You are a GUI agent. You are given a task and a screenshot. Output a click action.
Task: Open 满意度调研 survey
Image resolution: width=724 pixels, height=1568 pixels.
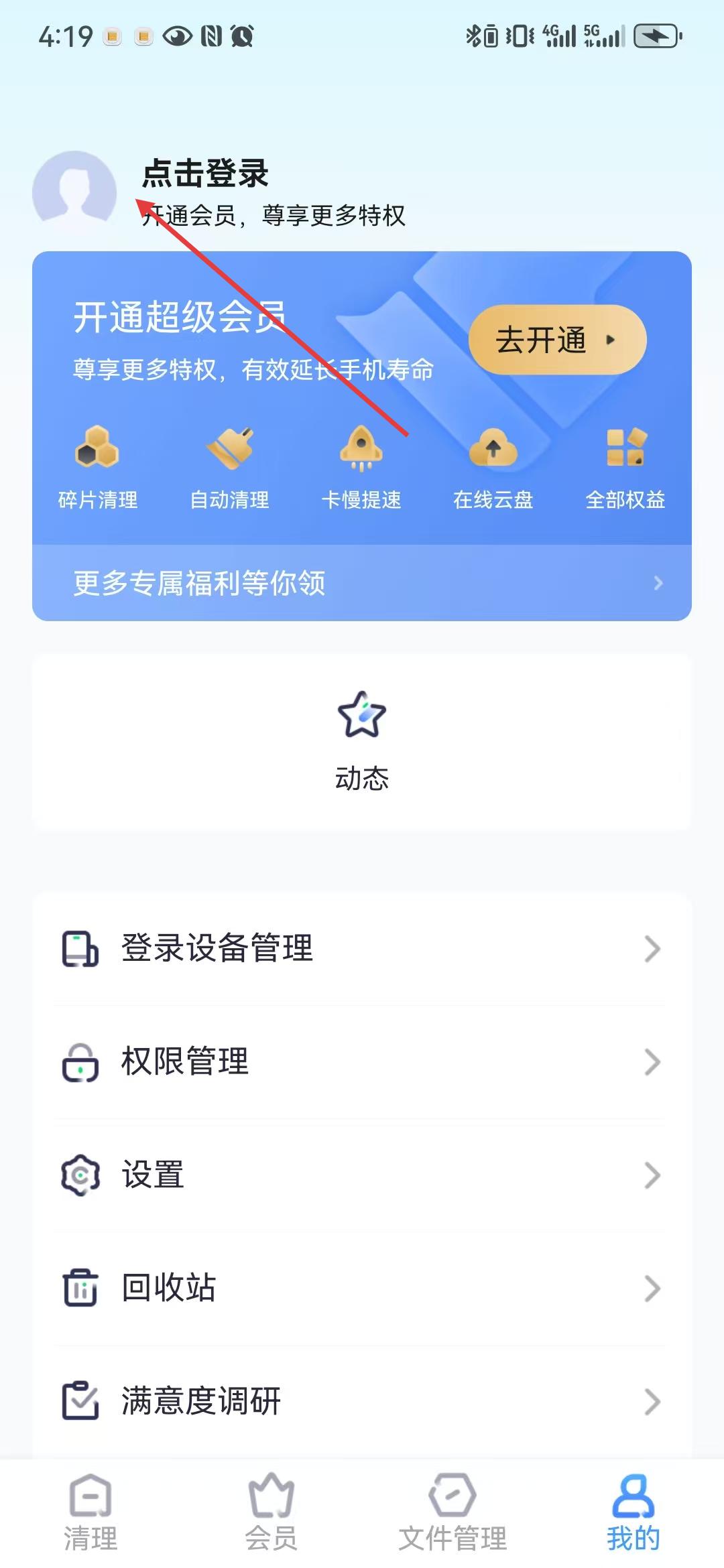[362, 1401]
